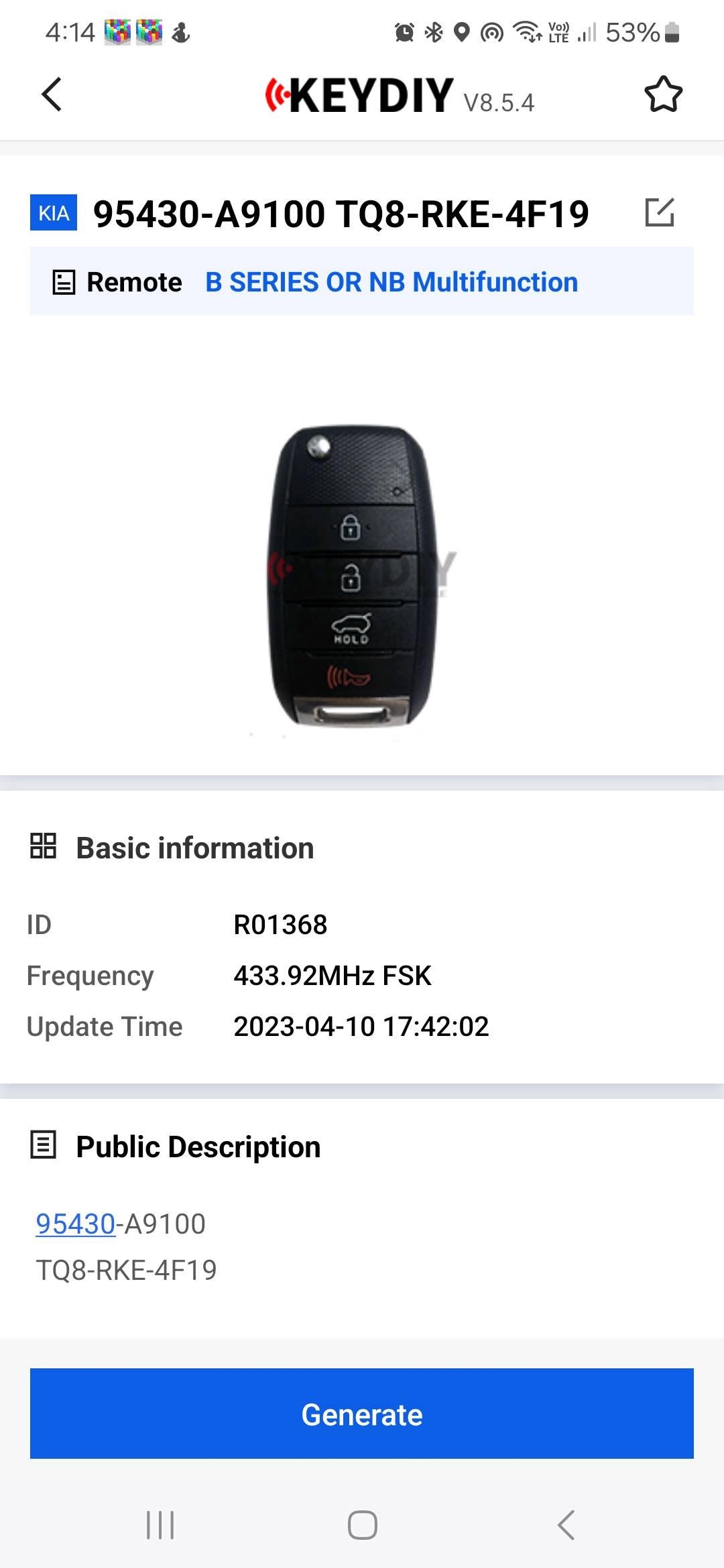Edit the remote name with the pencil icon
724x1568 pixels.
(x=660, y=212)
